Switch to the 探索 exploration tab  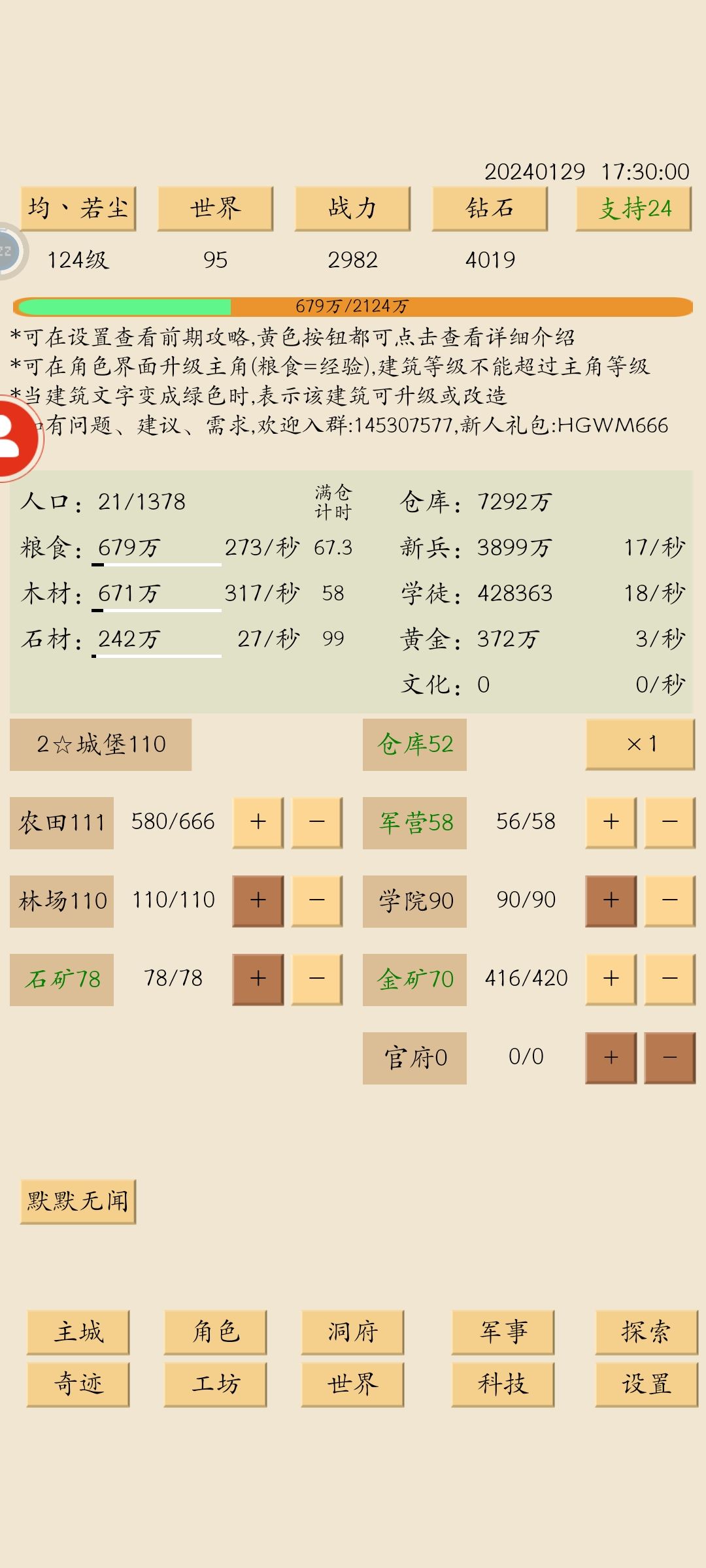pyautogui.click(x=647, y=1332)
